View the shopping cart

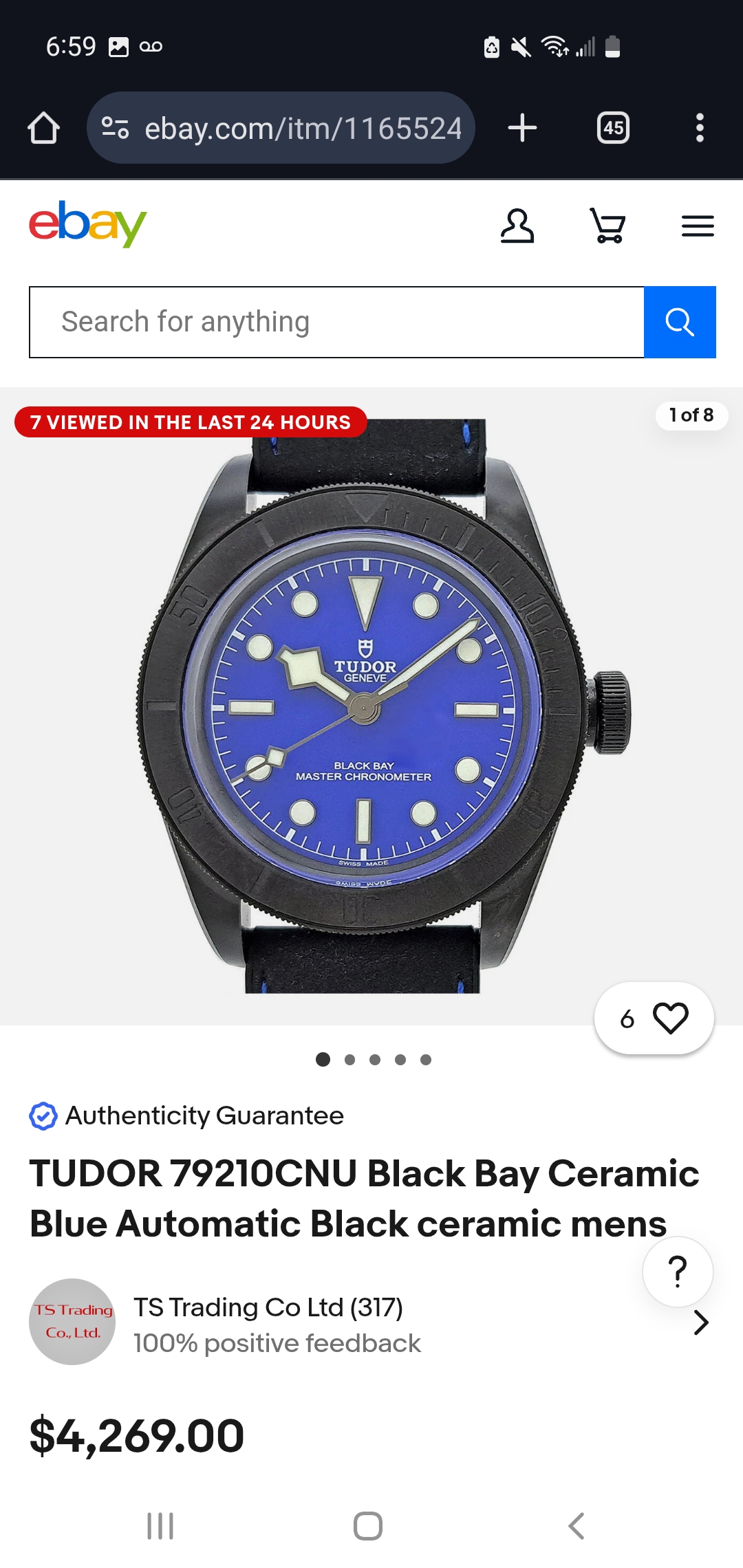[x=608, y=226]
